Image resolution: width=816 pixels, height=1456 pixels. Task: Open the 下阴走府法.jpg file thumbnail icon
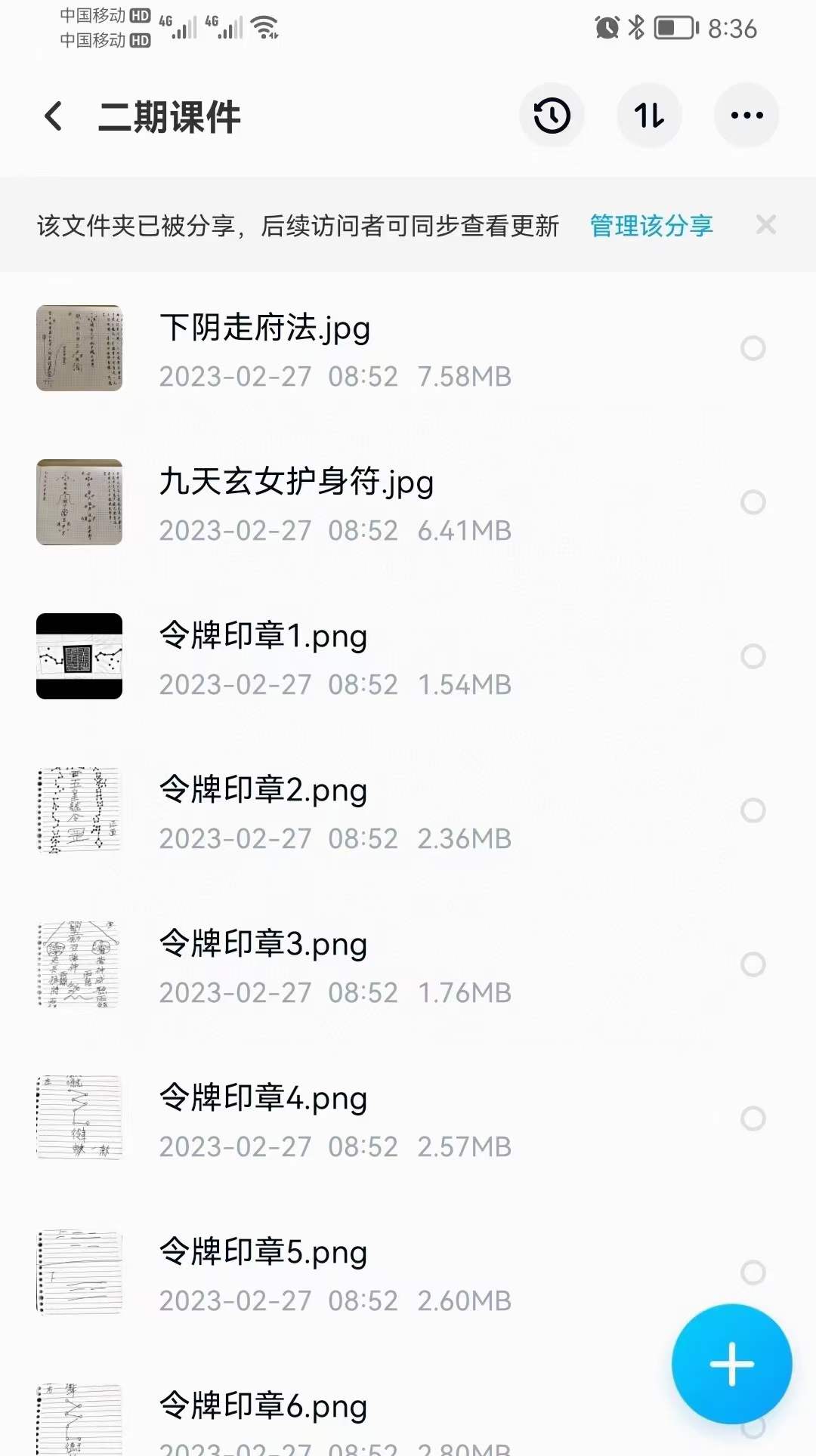pos(79,349)
